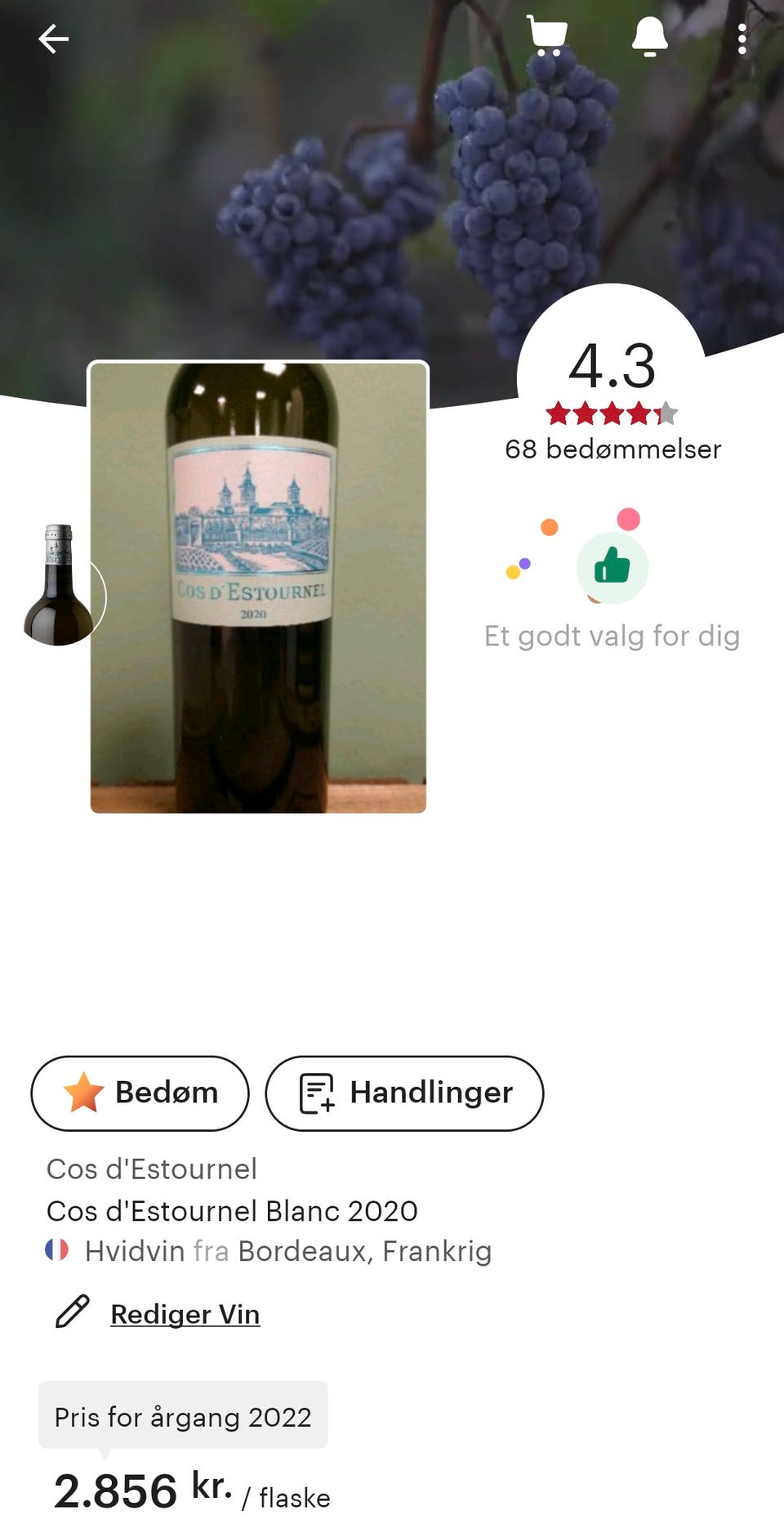Tap the thumbs-up recommendation icon
The image size is (784, 1524).
612,566
